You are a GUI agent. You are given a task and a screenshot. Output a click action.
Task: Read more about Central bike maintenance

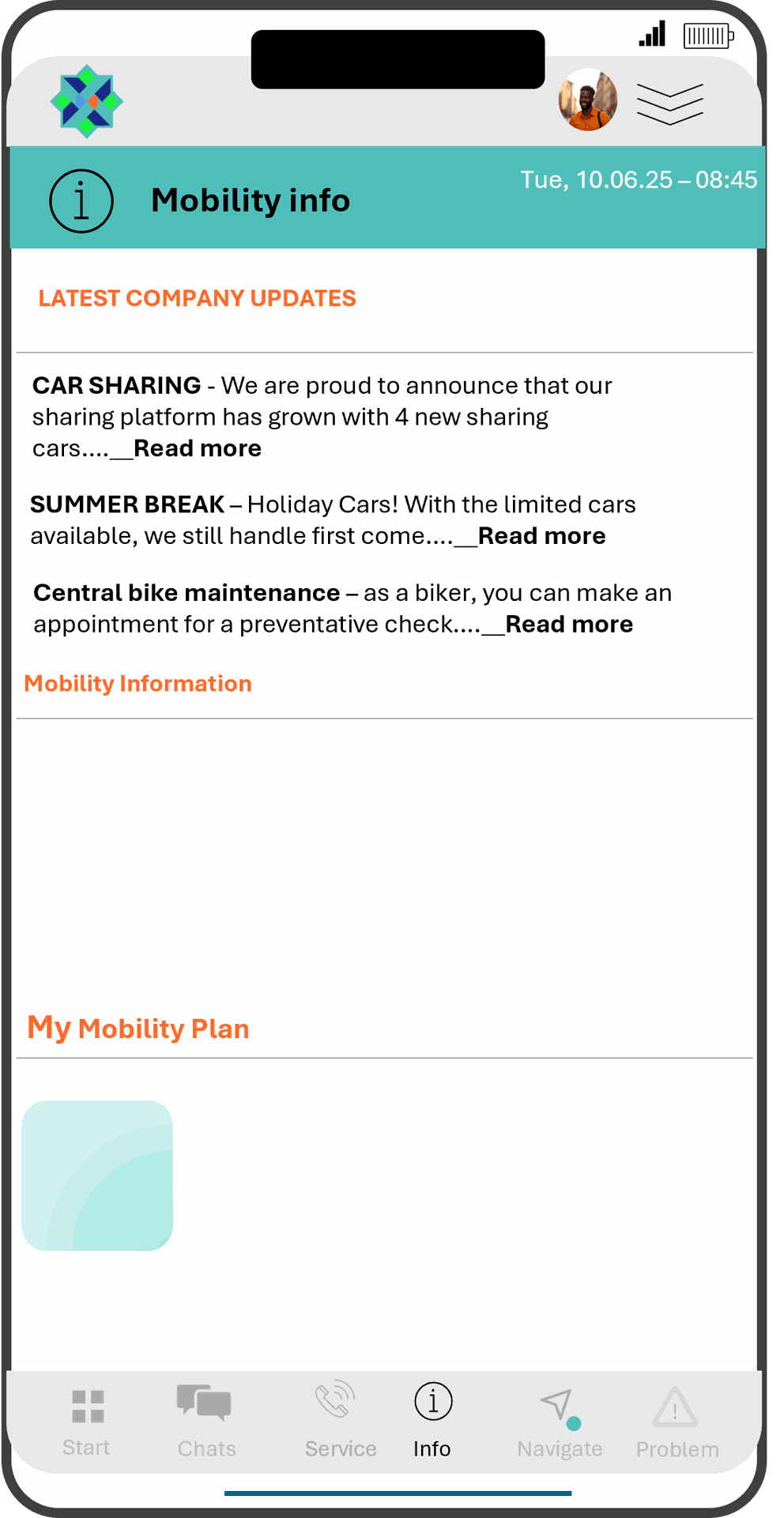click(568, 625)
